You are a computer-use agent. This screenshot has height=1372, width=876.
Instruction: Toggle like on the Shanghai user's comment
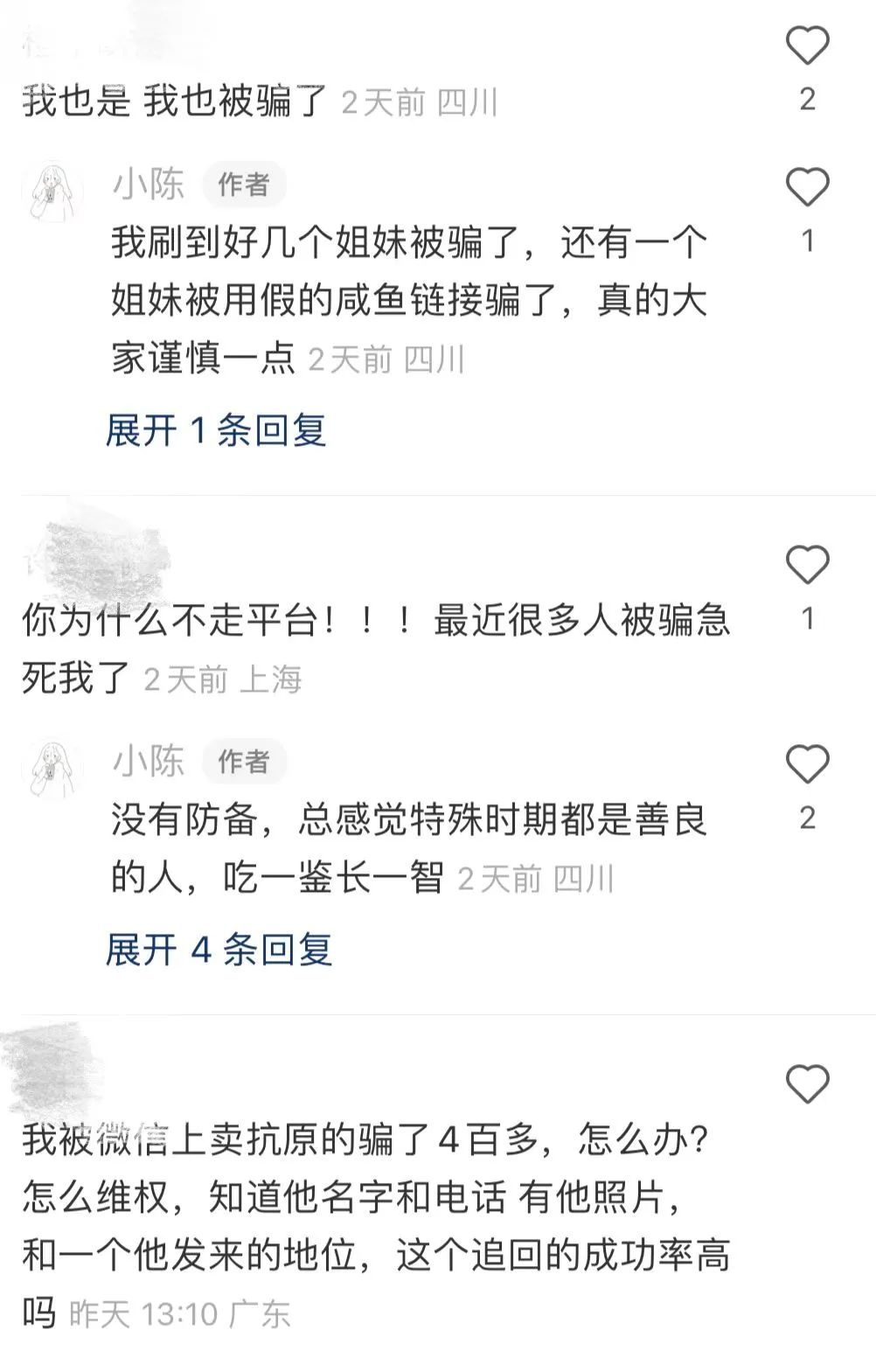809,565
